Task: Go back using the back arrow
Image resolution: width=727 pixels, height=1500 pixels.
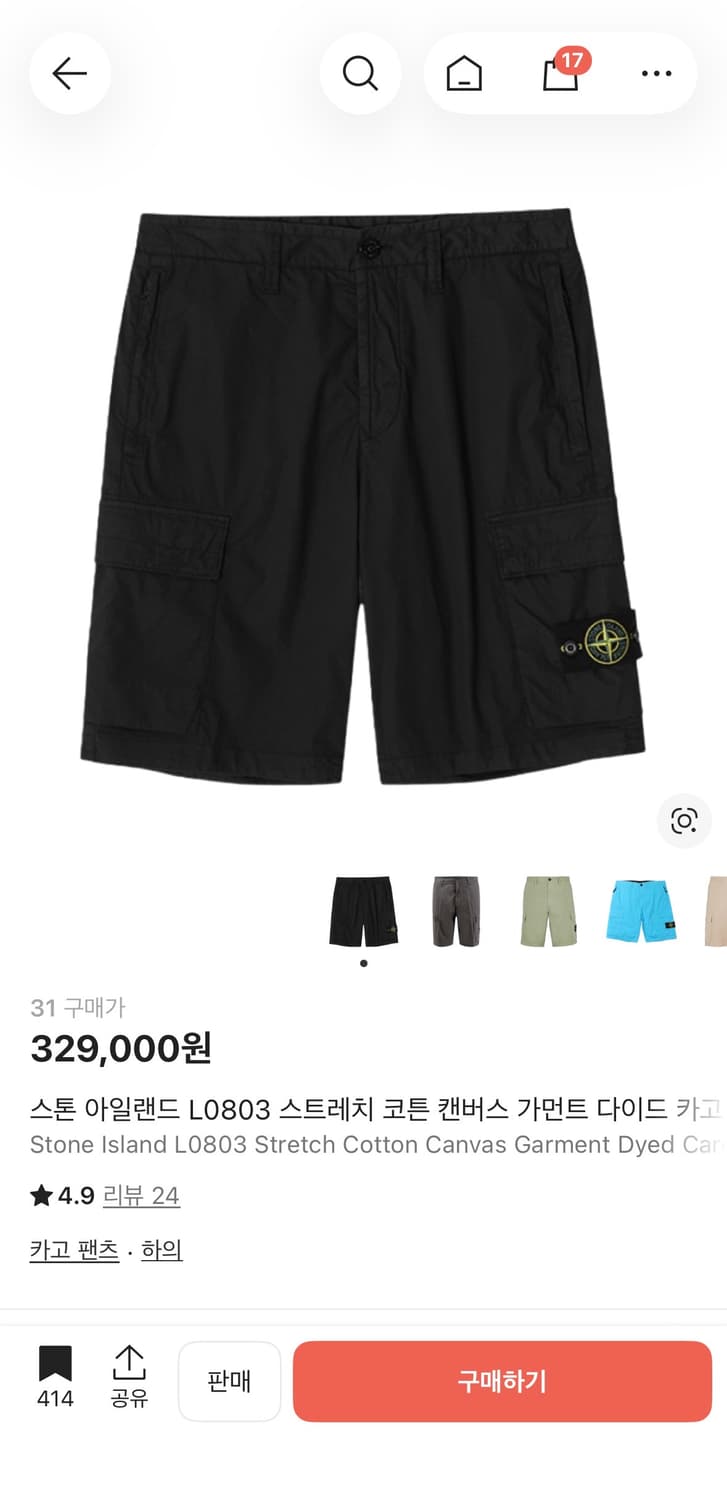Action: (69, 74)
